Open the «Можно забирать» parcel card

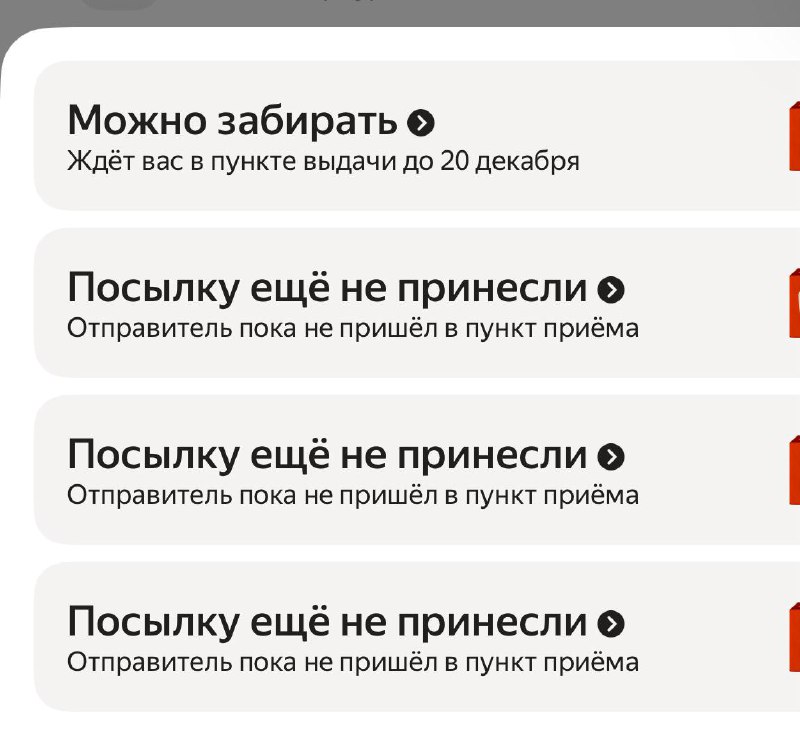point(400,137)
